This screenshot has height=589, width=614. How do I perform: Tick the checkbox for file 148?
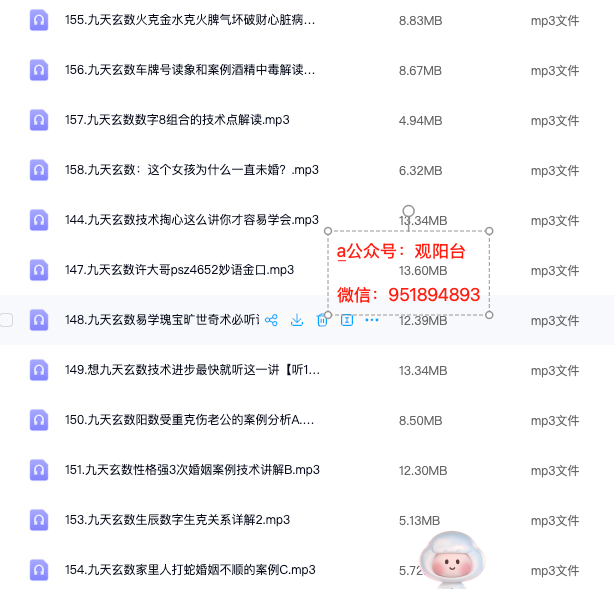coord(7,320)
